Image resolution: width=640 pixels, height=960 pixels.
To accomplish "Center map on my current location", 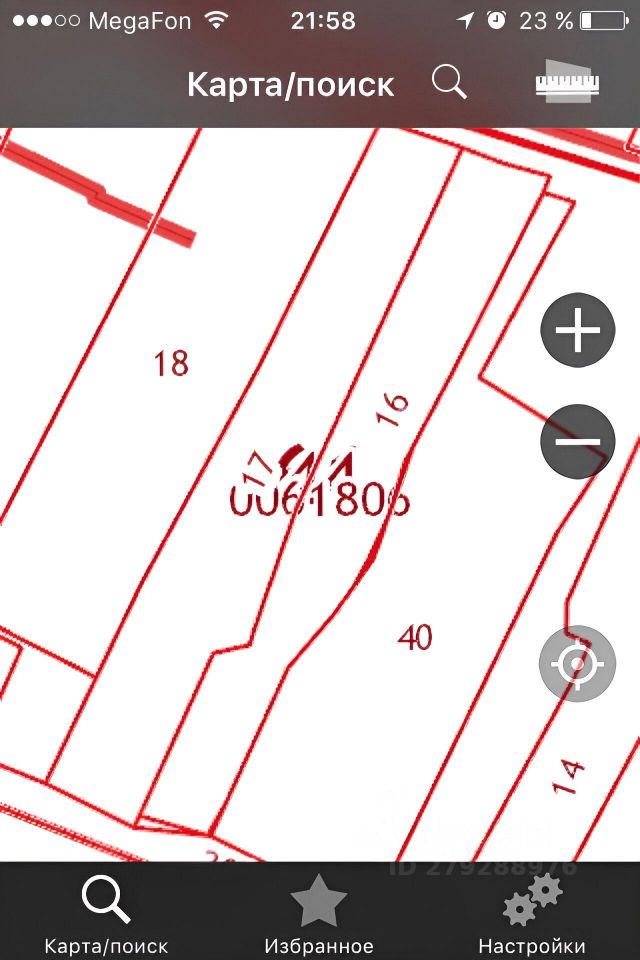I will click(x=576, y=663).
